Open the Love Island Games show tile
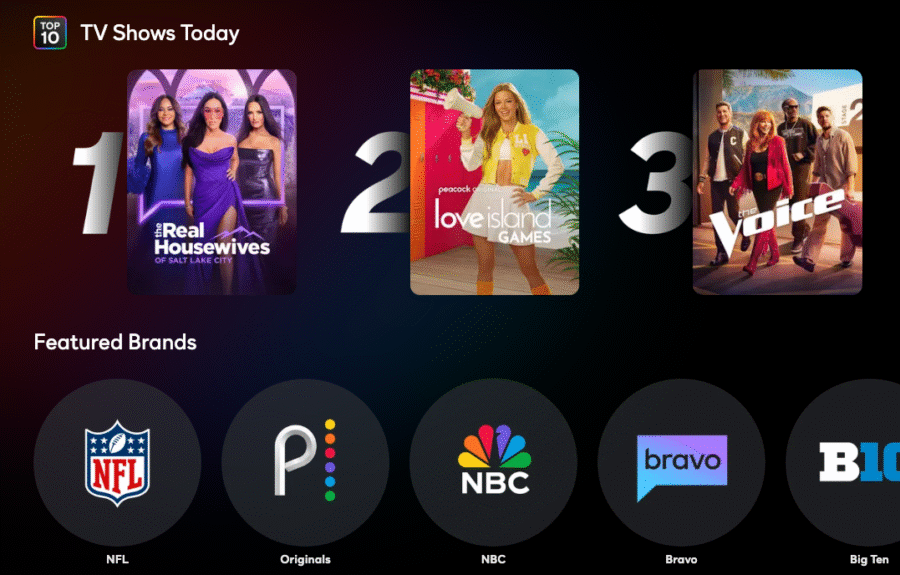900x575 pixels. pyautogui.click(x=494, y=181)
